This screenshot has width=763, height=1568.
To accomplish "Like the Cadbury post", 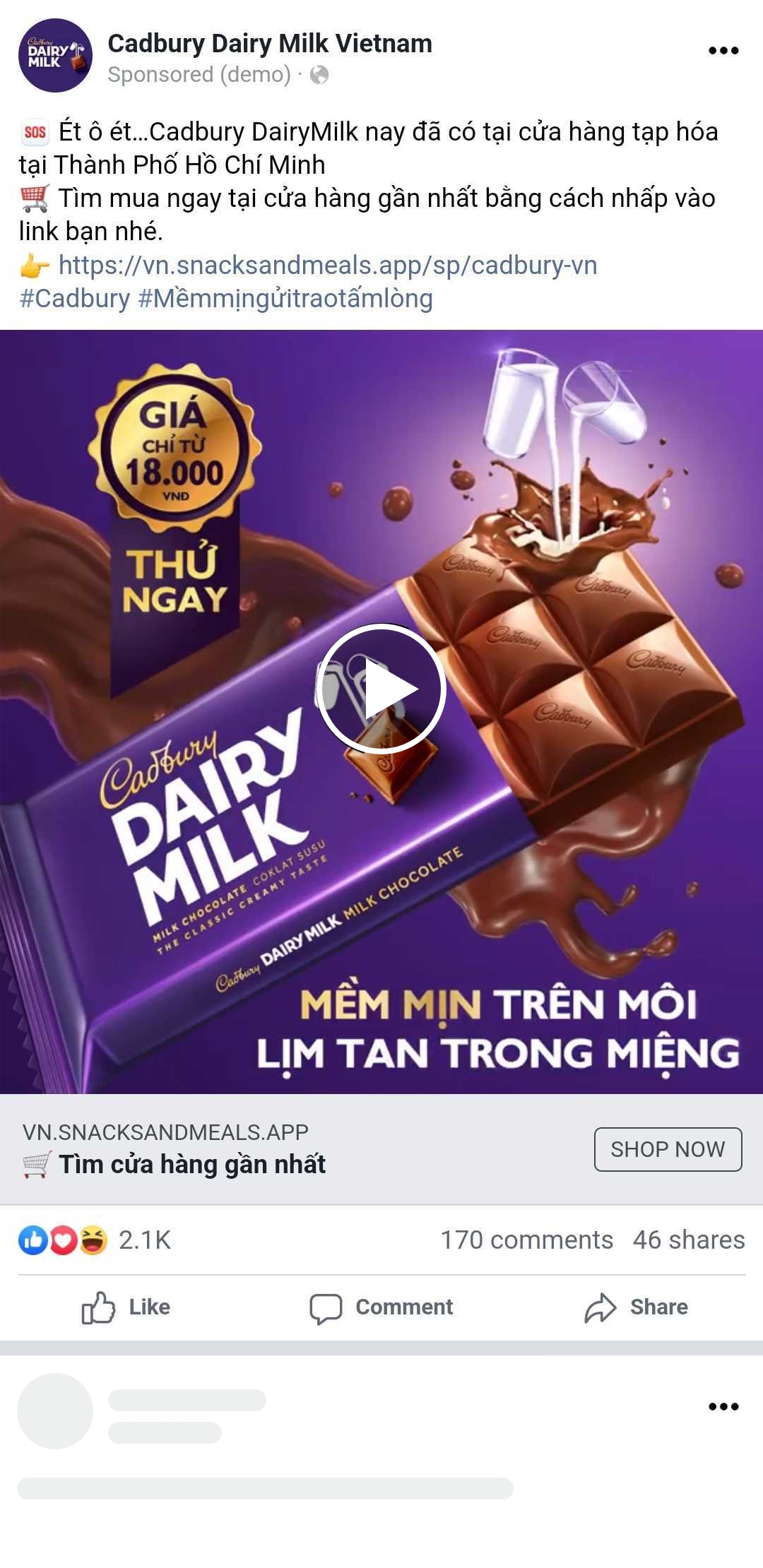I will [x=126, y=1307].
